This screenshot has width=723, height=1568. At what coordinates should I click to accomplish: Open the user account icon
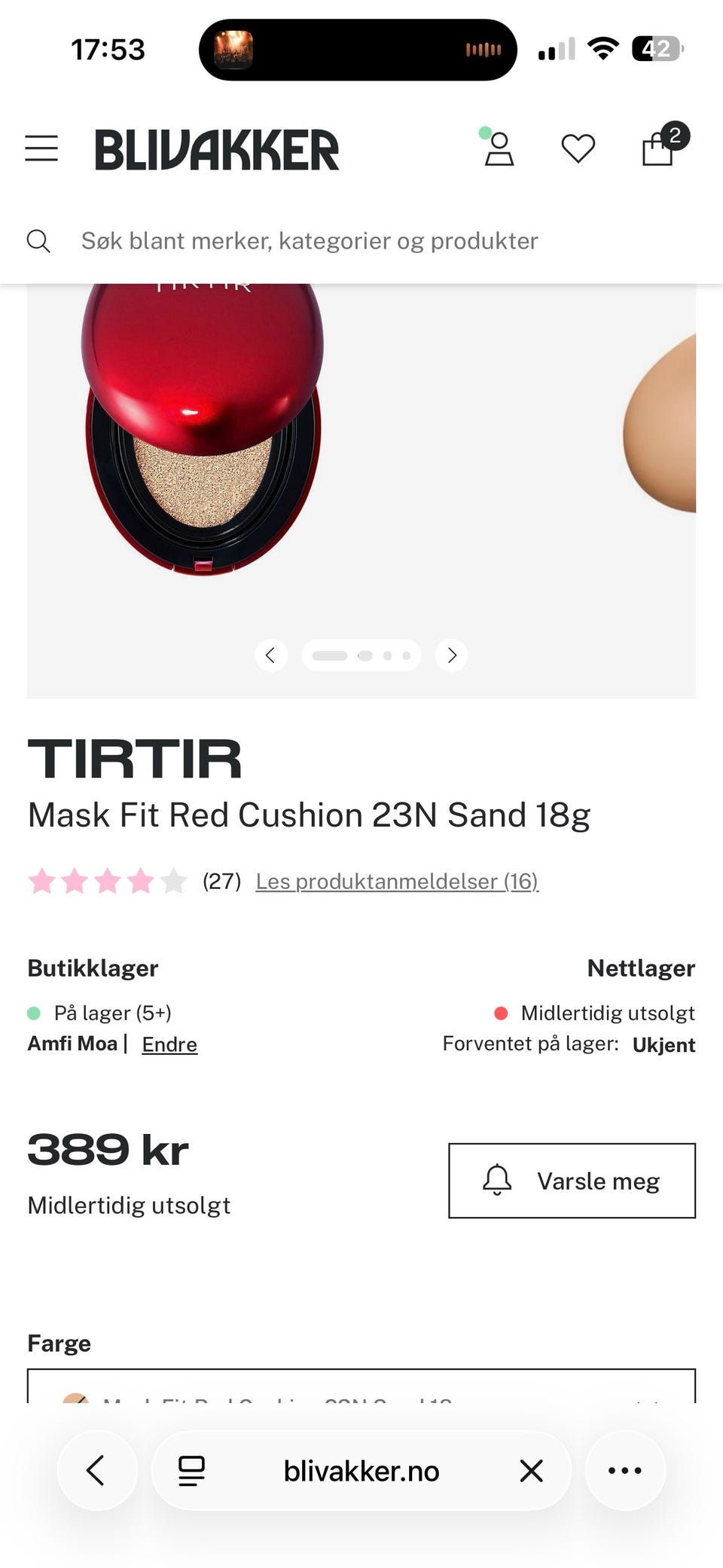(499, 148)
